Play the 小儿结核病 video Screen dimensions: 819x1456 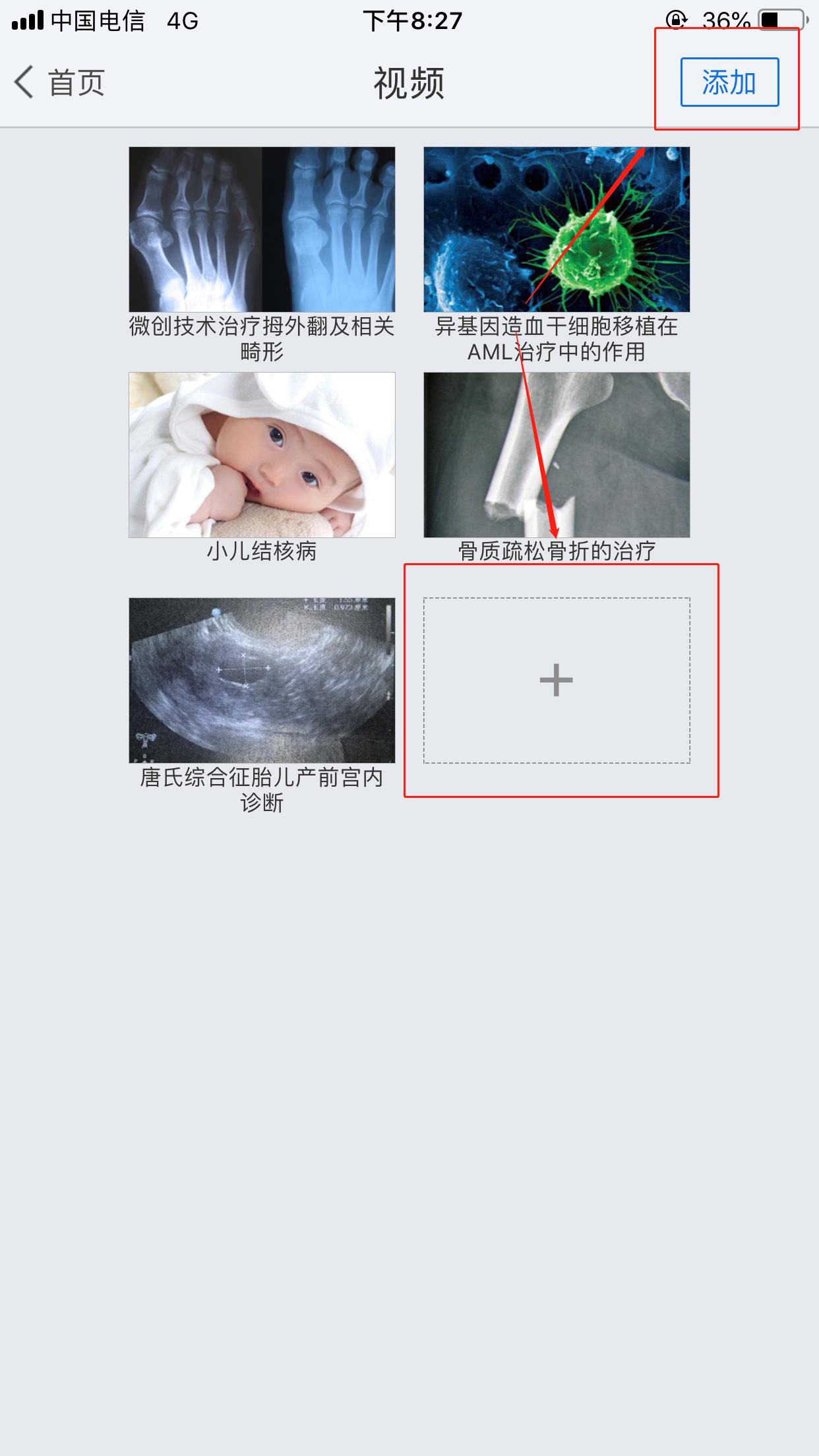pyautogui.click(x=262, y=455)
